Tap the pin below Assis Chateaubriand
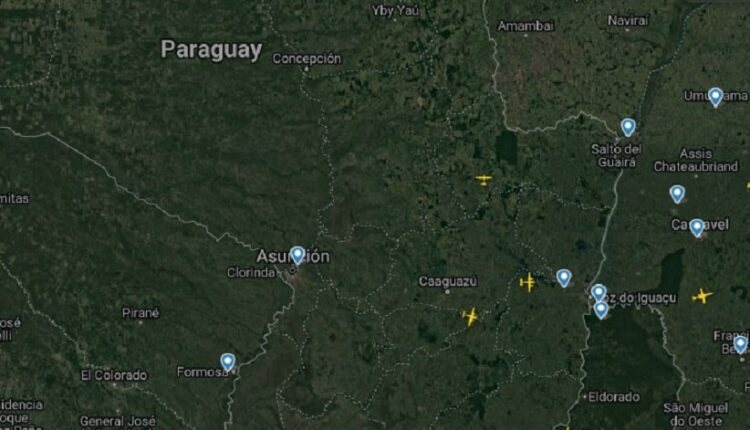The image size is (750, 430). coord(677,194)
